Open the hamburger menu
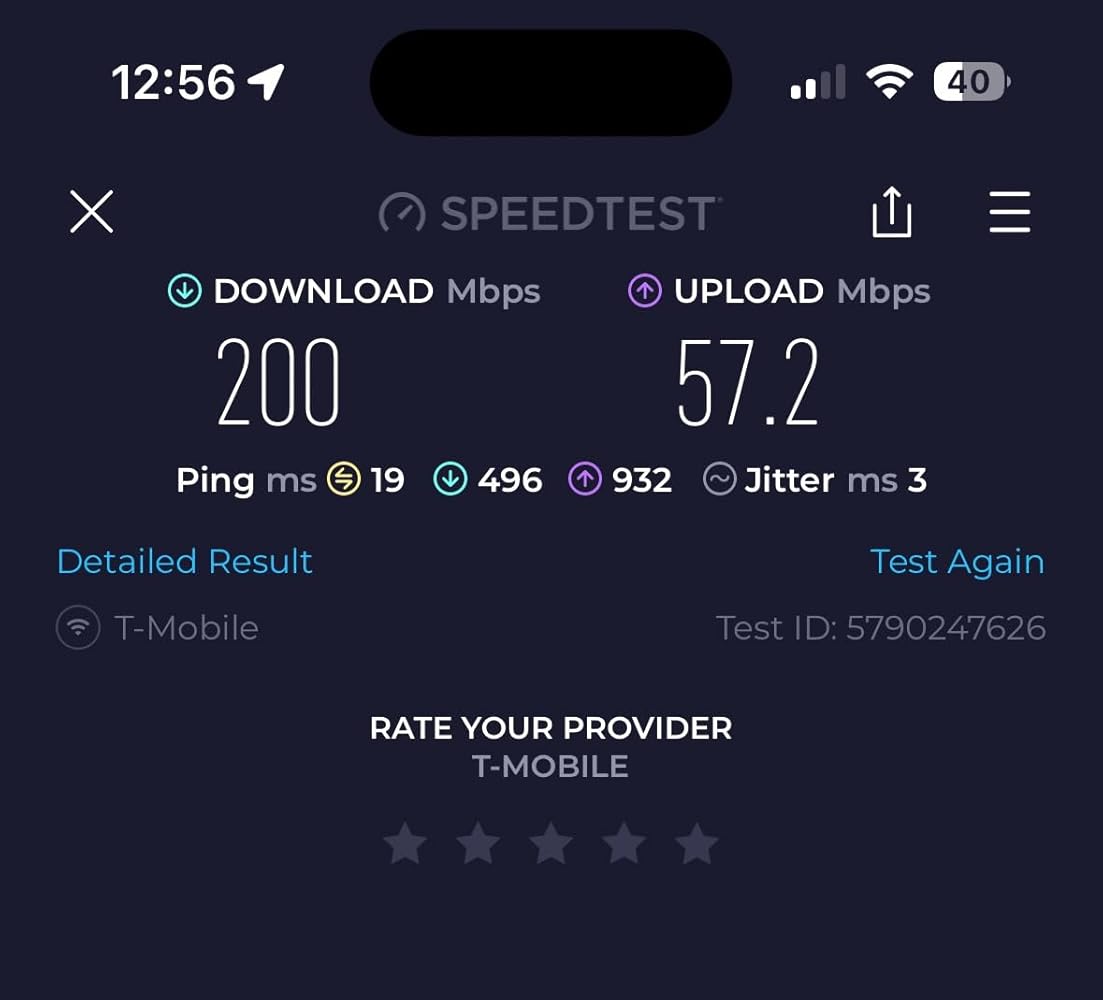 [x=1009, y=212]
